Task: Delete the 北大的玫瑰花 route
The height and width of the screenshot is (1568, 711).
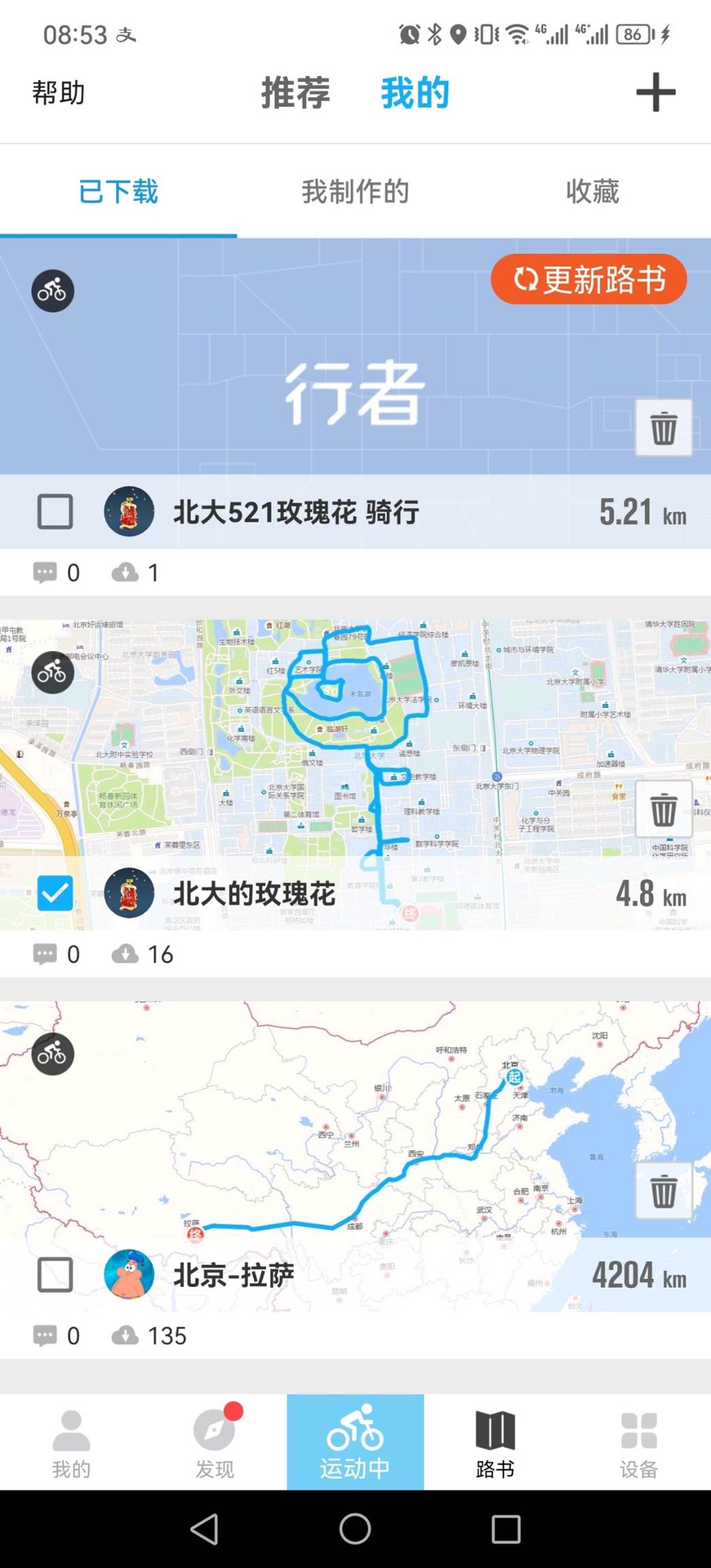Action: (663, 809)
